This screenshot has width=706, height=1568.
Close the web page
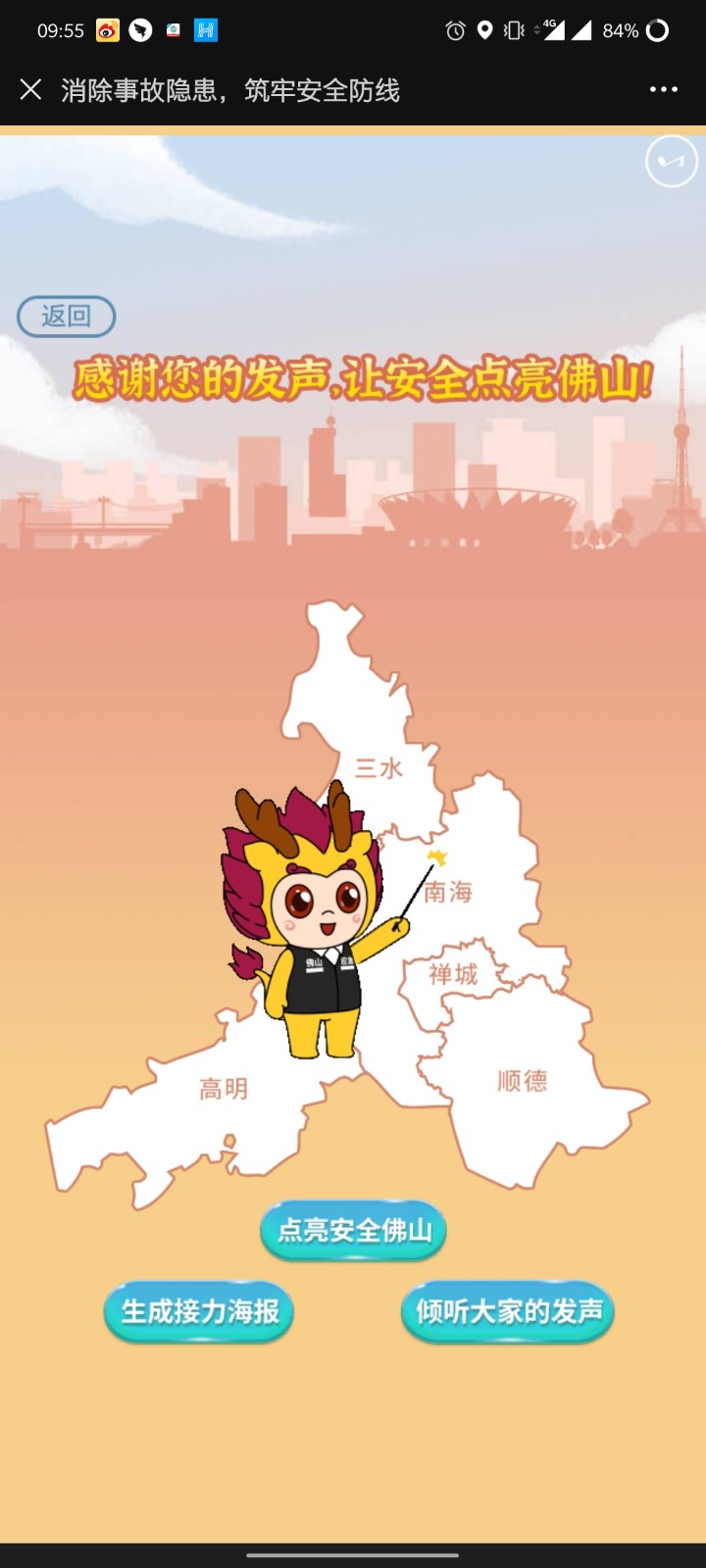pos(30,90)
